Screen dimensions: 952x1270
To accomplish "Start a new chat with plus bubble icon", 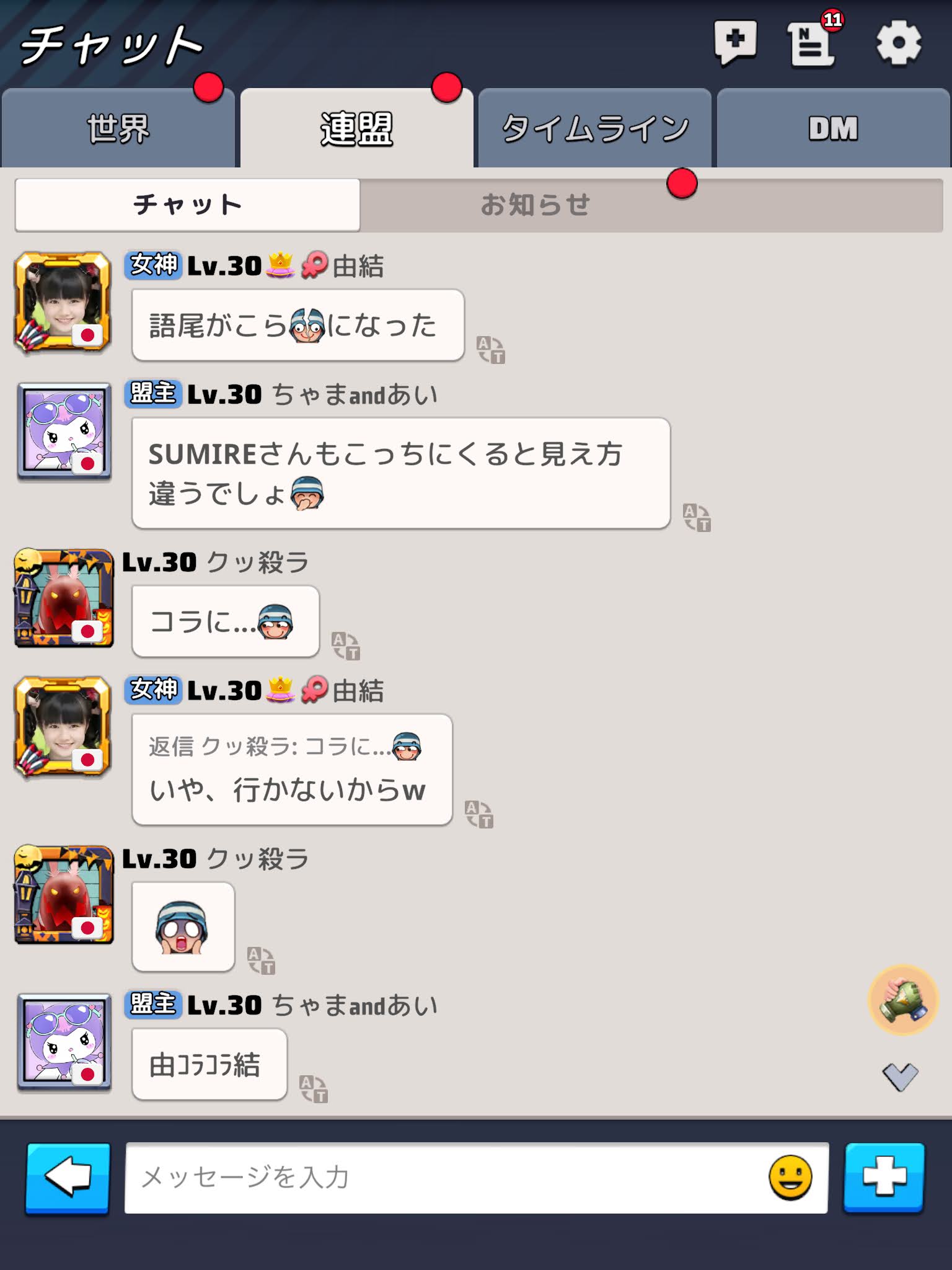I will coord(735,42).
